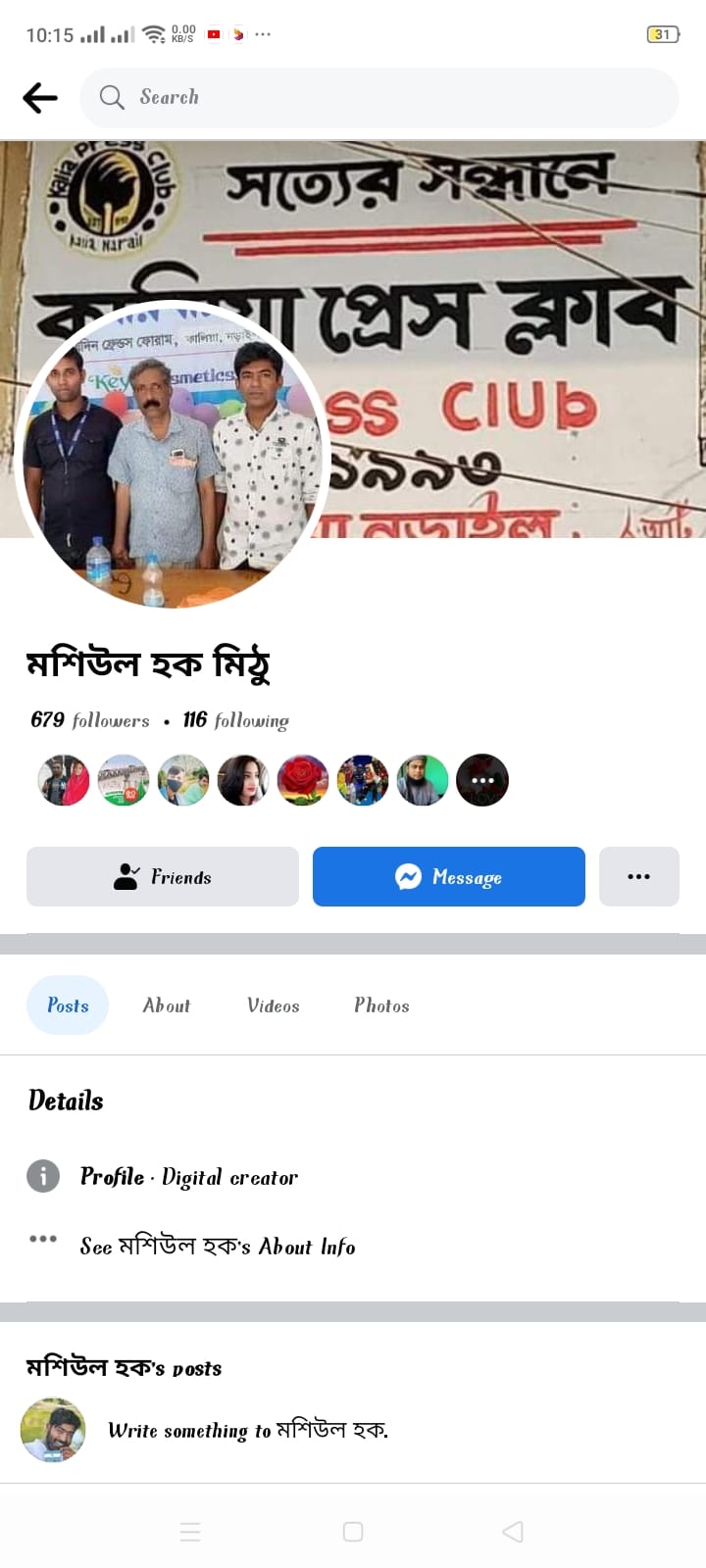Go back using the top arrow
The height and width of the screenshot is (1568, 706).
(40, 97)
